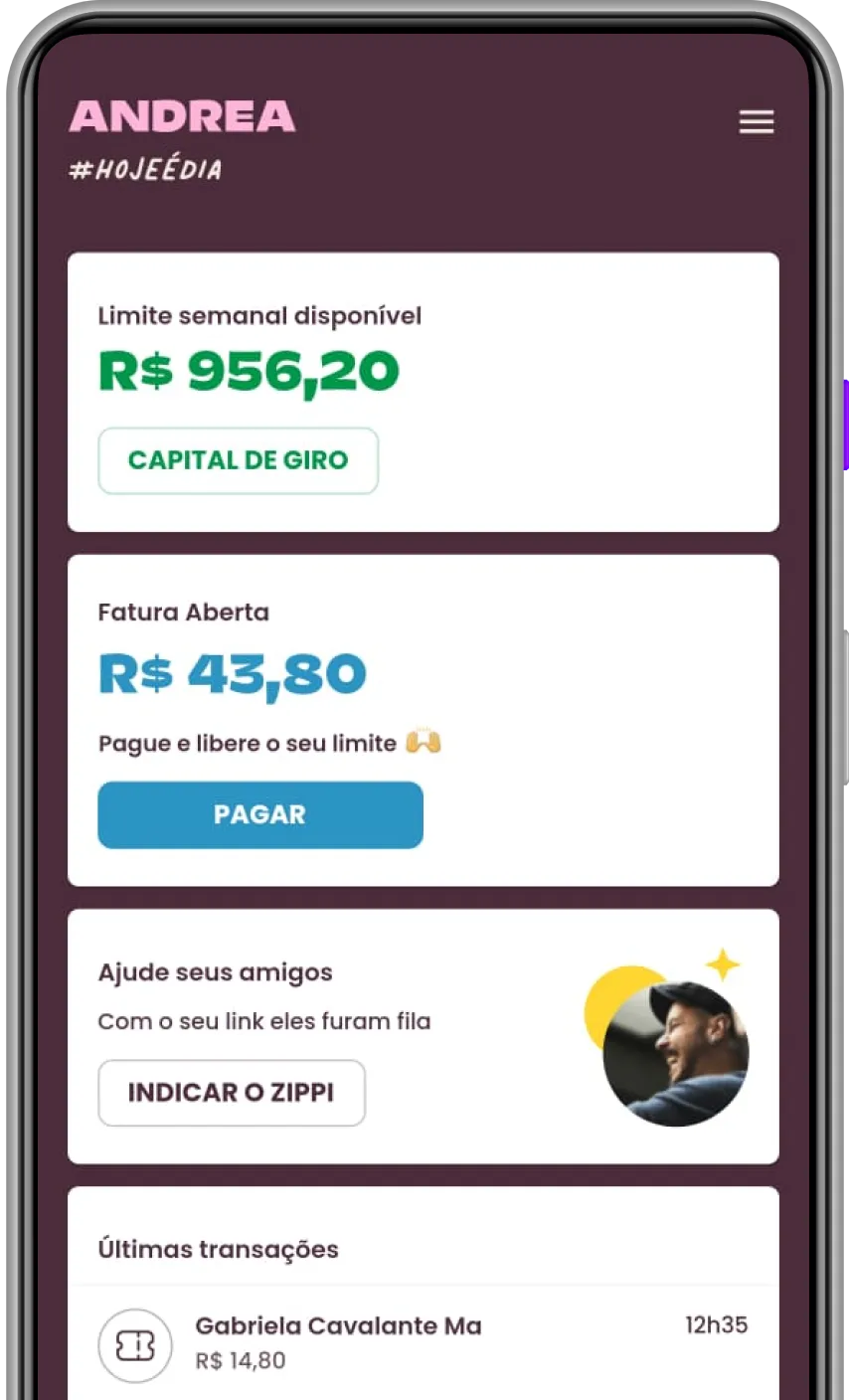
Task: Click the Limite semanal disponível heading
Action: click(x=259, y=315)
